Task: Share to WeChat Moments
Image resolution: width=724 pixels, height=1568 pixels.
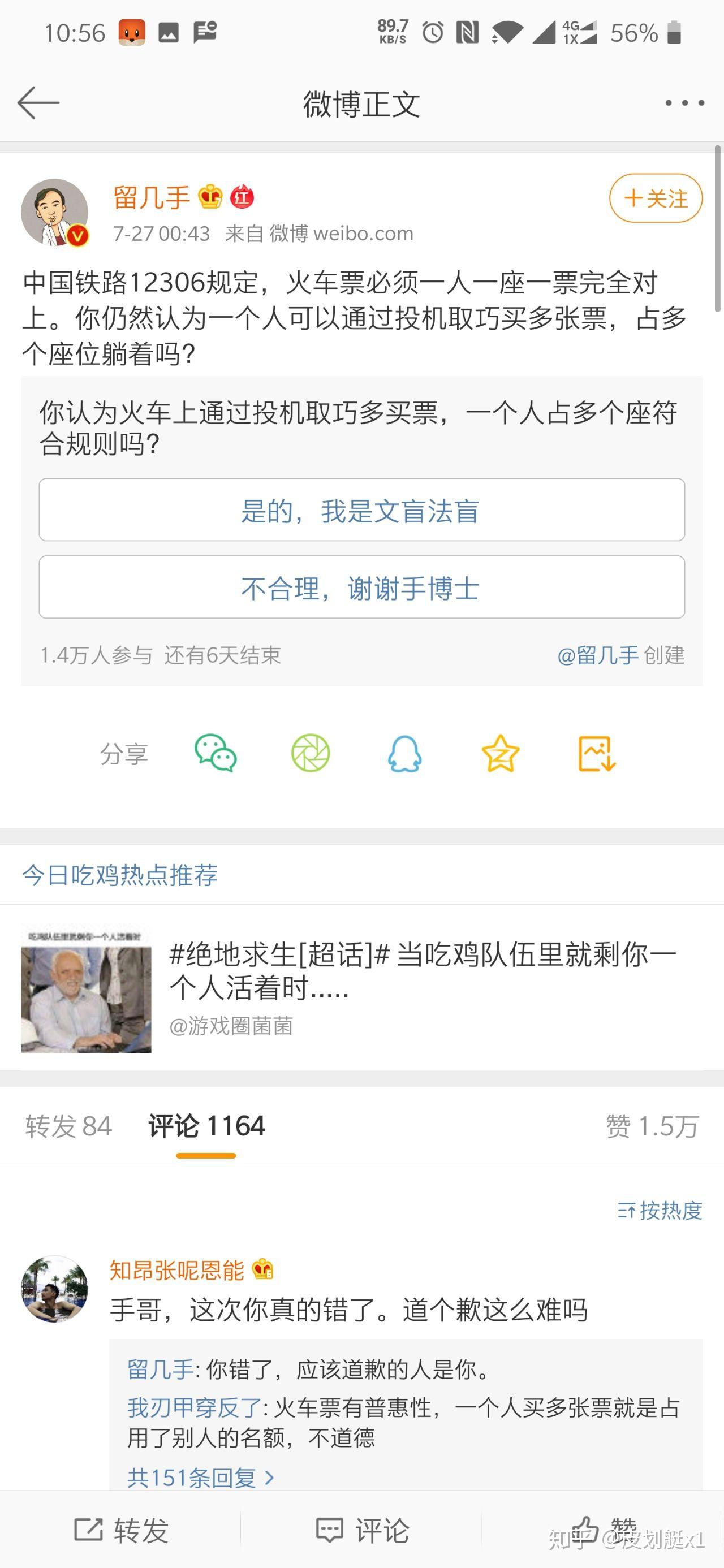Action: (x=311, y=754)
